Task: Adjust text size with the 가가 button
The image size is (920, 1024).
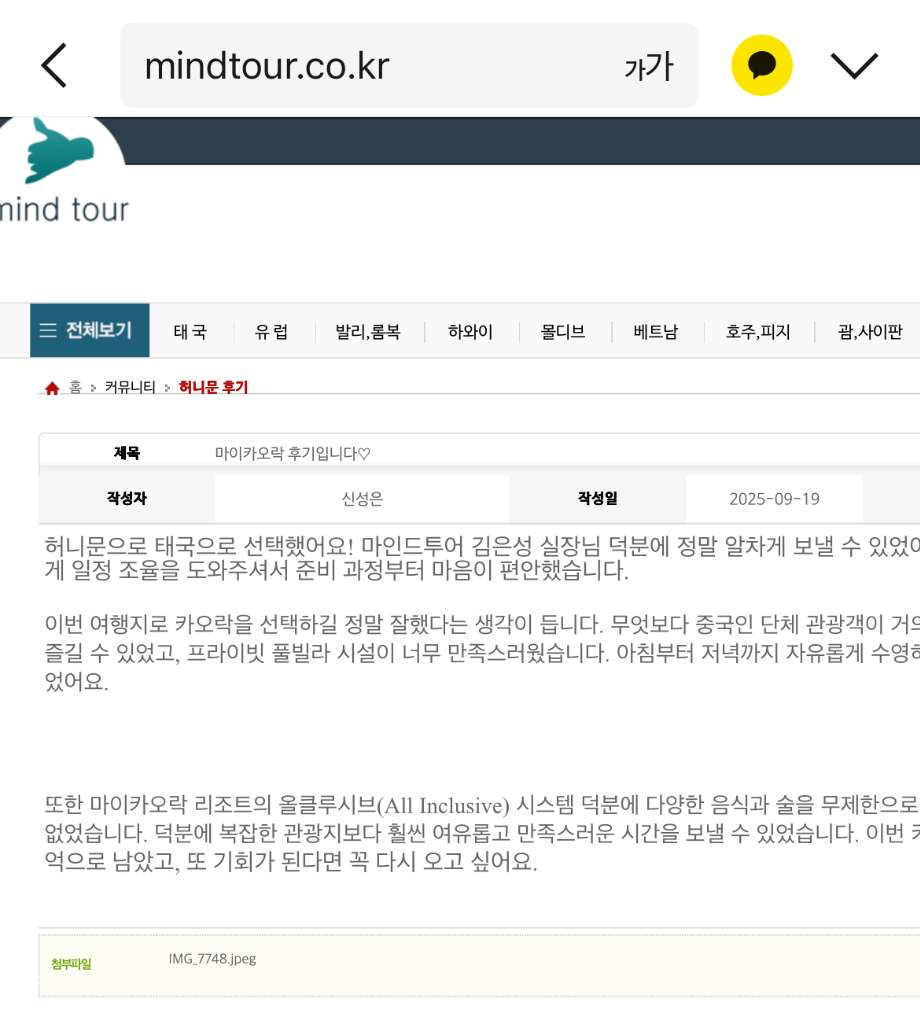Action: pos(648,66)
